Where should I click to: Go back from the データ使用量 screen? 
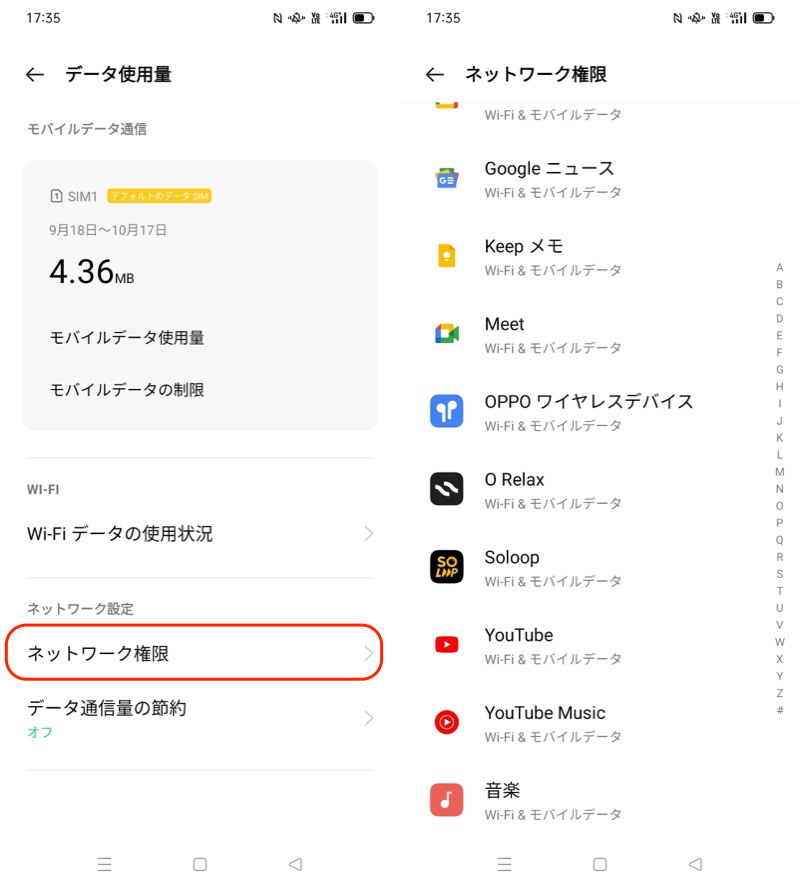click(x=35, y=74)
